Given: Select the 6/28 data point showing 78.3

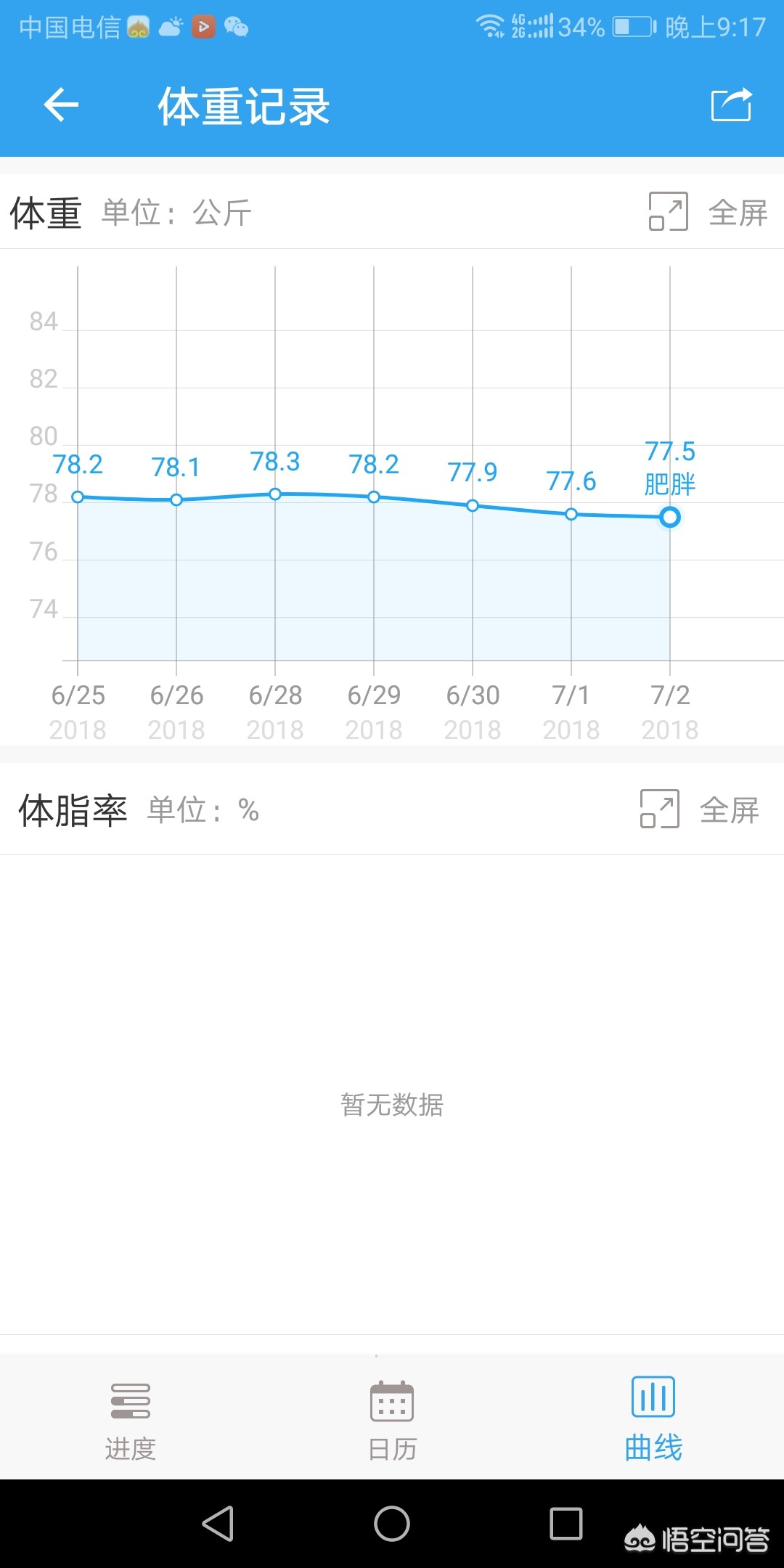Looking at the screenshot, I should (275, 494).
